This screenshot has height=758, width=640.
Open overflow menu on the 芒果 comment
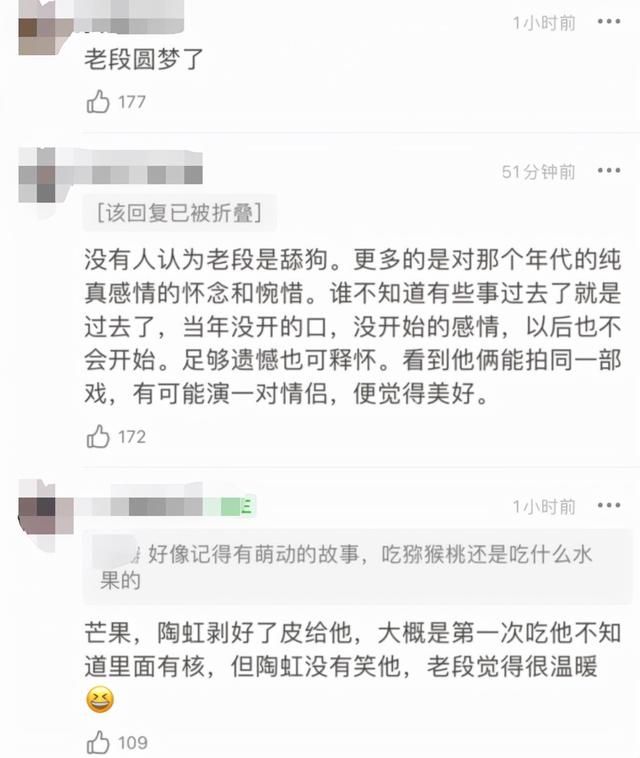click(x=608, y=506)
